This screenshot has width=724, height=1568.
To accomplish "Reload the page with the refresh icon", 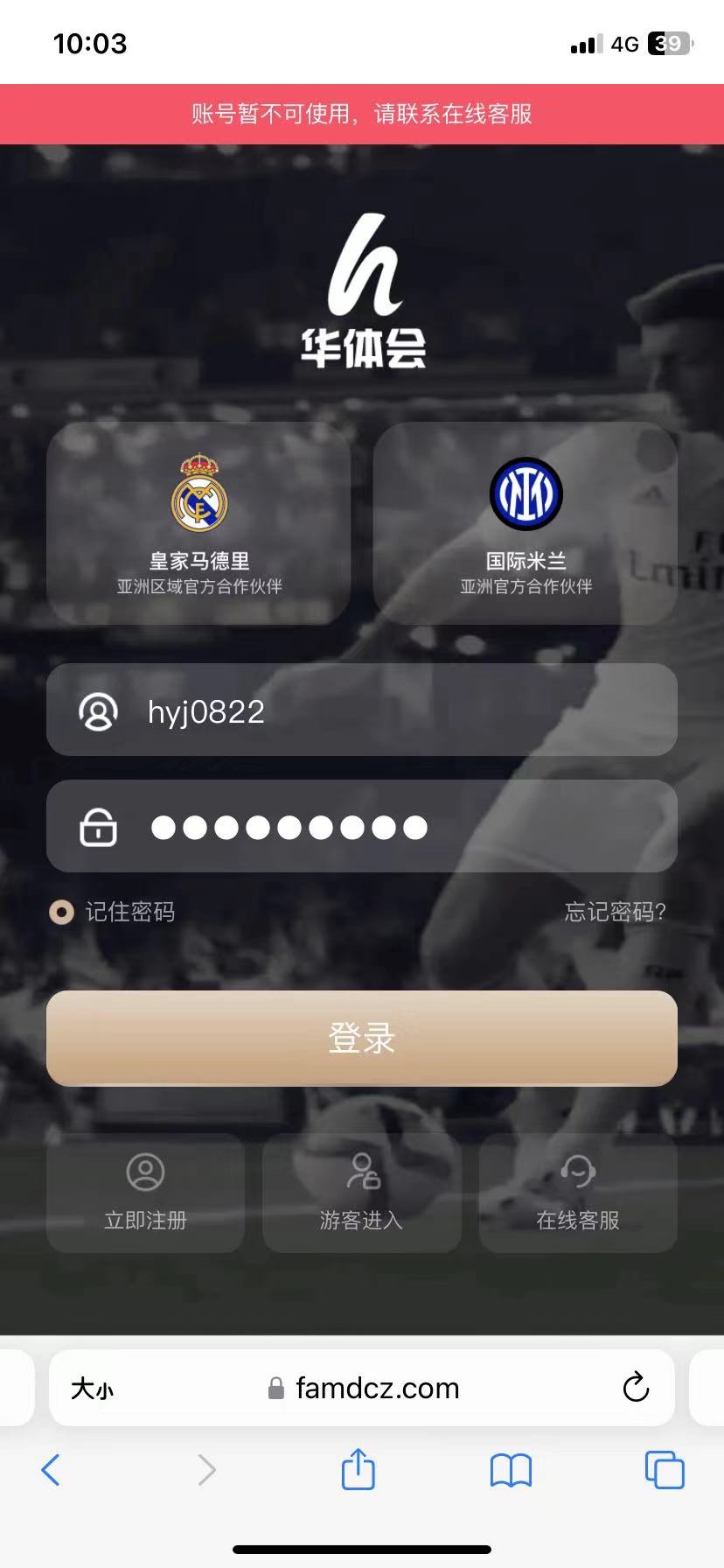I will [x=636, y=1388].
